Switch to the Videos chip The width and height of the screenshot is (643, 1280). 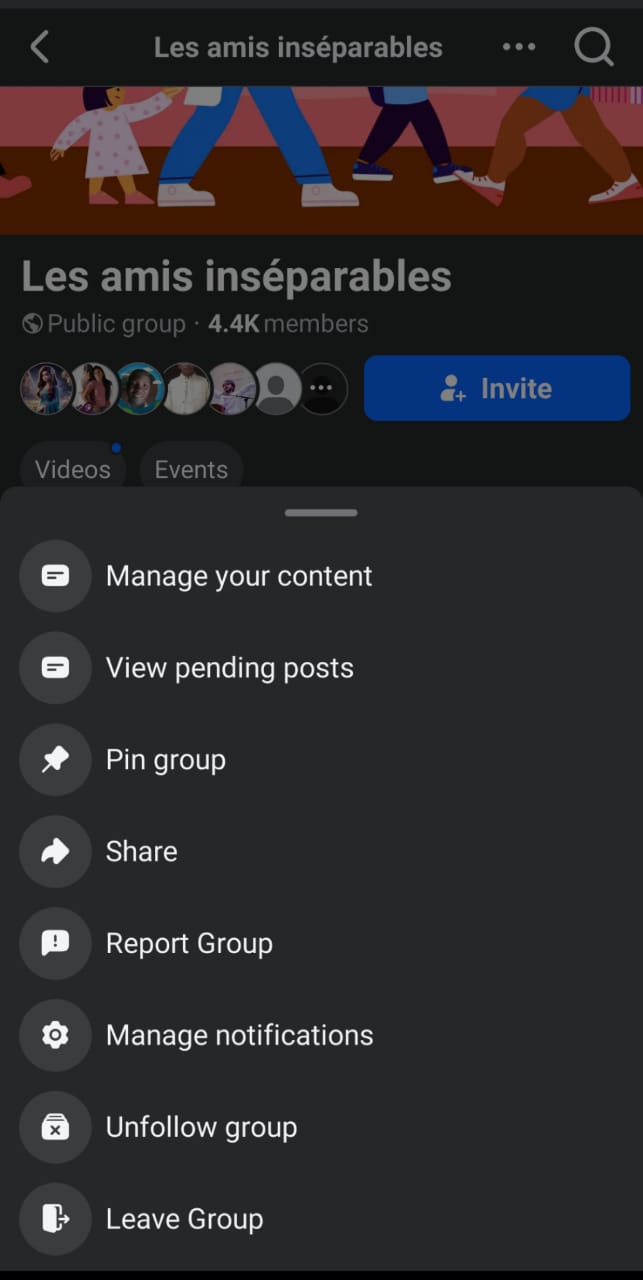click(73, 469)
